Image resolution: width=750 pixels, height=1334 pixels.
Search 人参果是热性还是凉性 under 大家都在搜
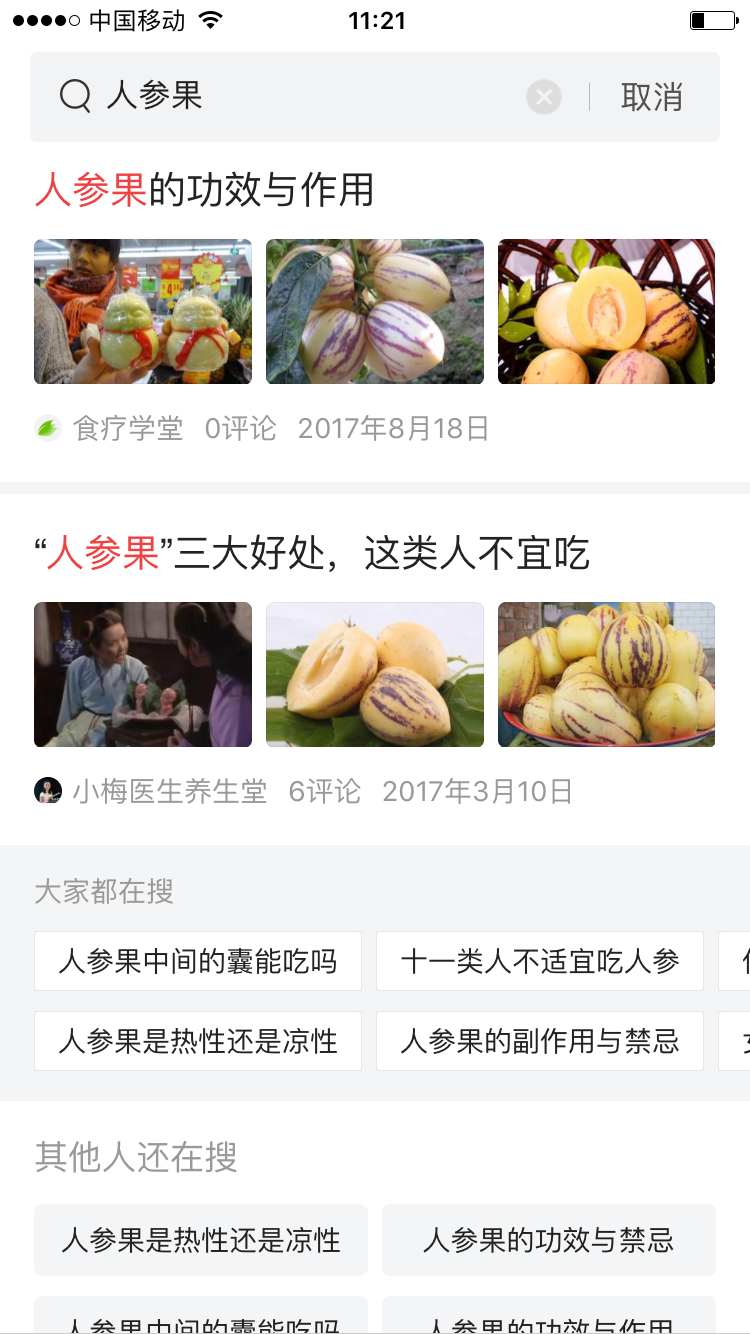(x=197, y=1041)
